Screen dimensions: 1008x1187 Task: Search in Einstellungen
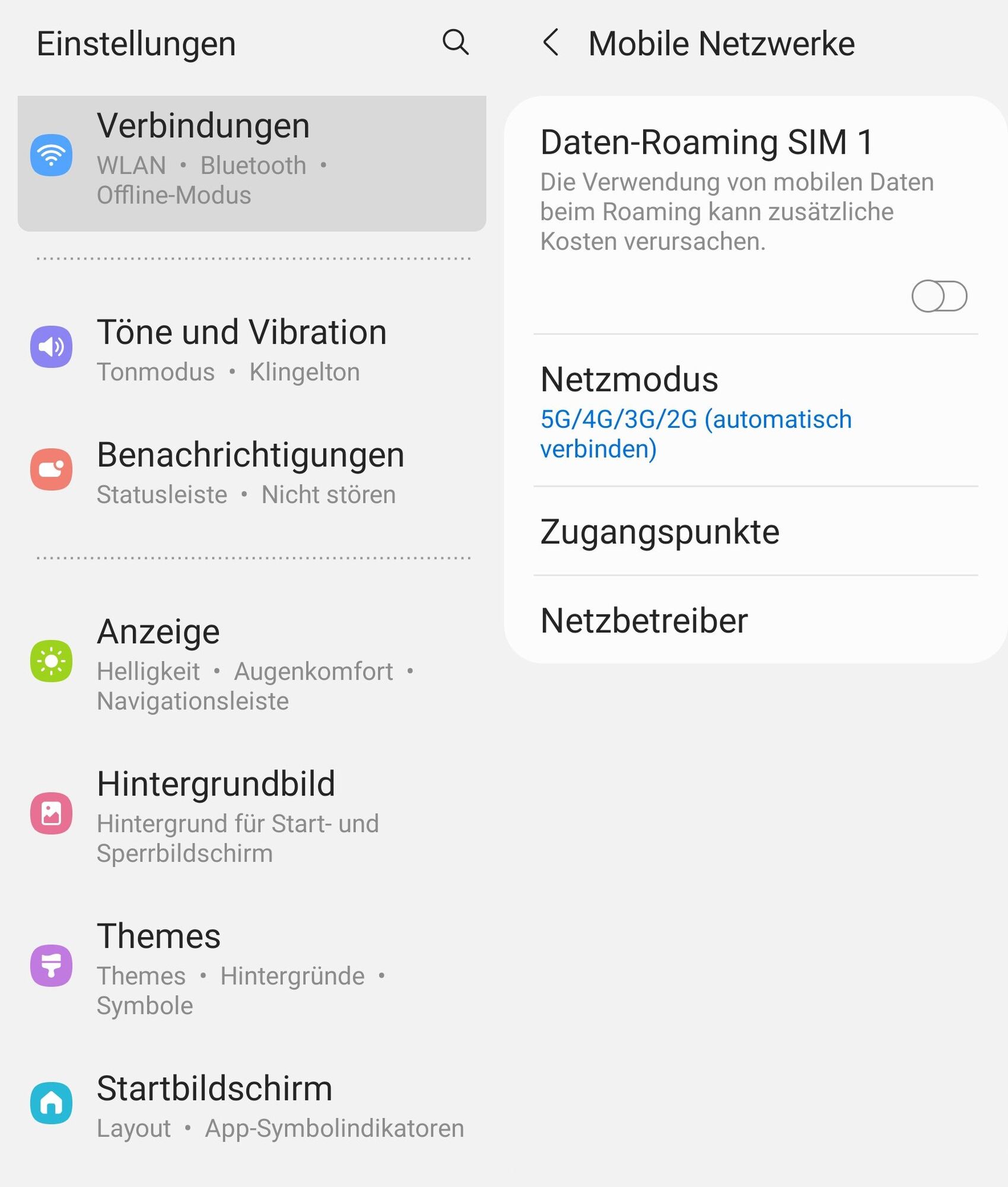(x=456, y=43)
